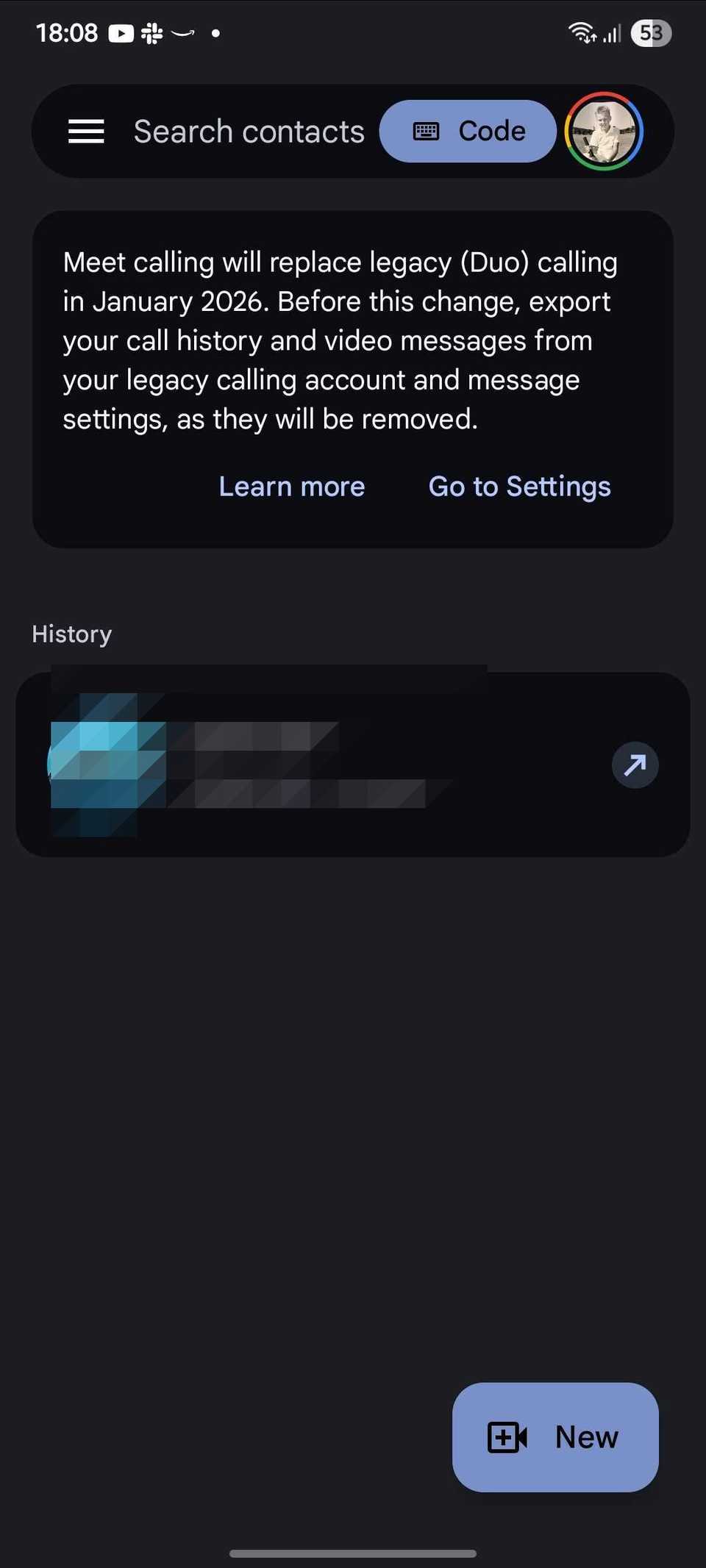Tap the Search contacts field
The height and width of the screenshot is (1568, 706).
click(x=249, y=131)
